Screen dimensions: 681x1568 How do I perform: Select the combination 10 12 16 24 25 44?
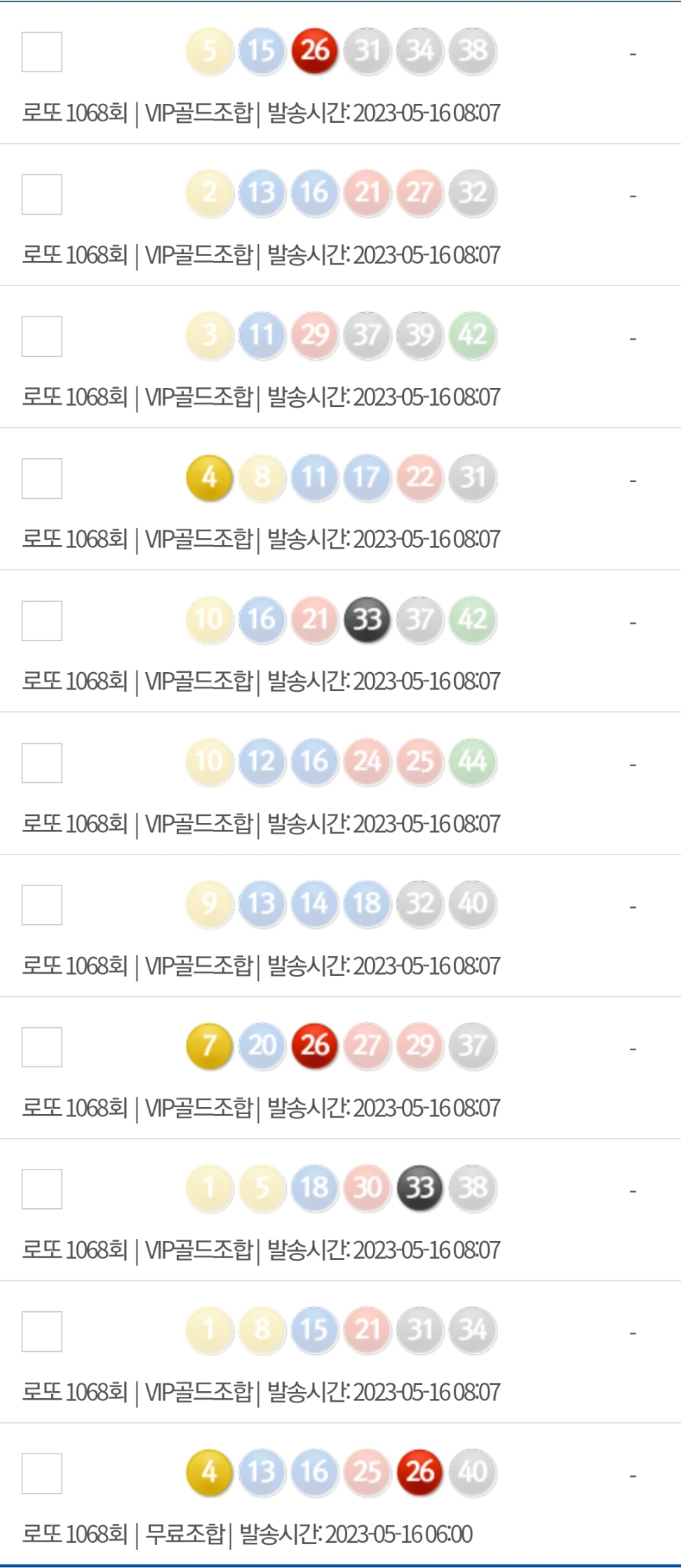[42, 763]
